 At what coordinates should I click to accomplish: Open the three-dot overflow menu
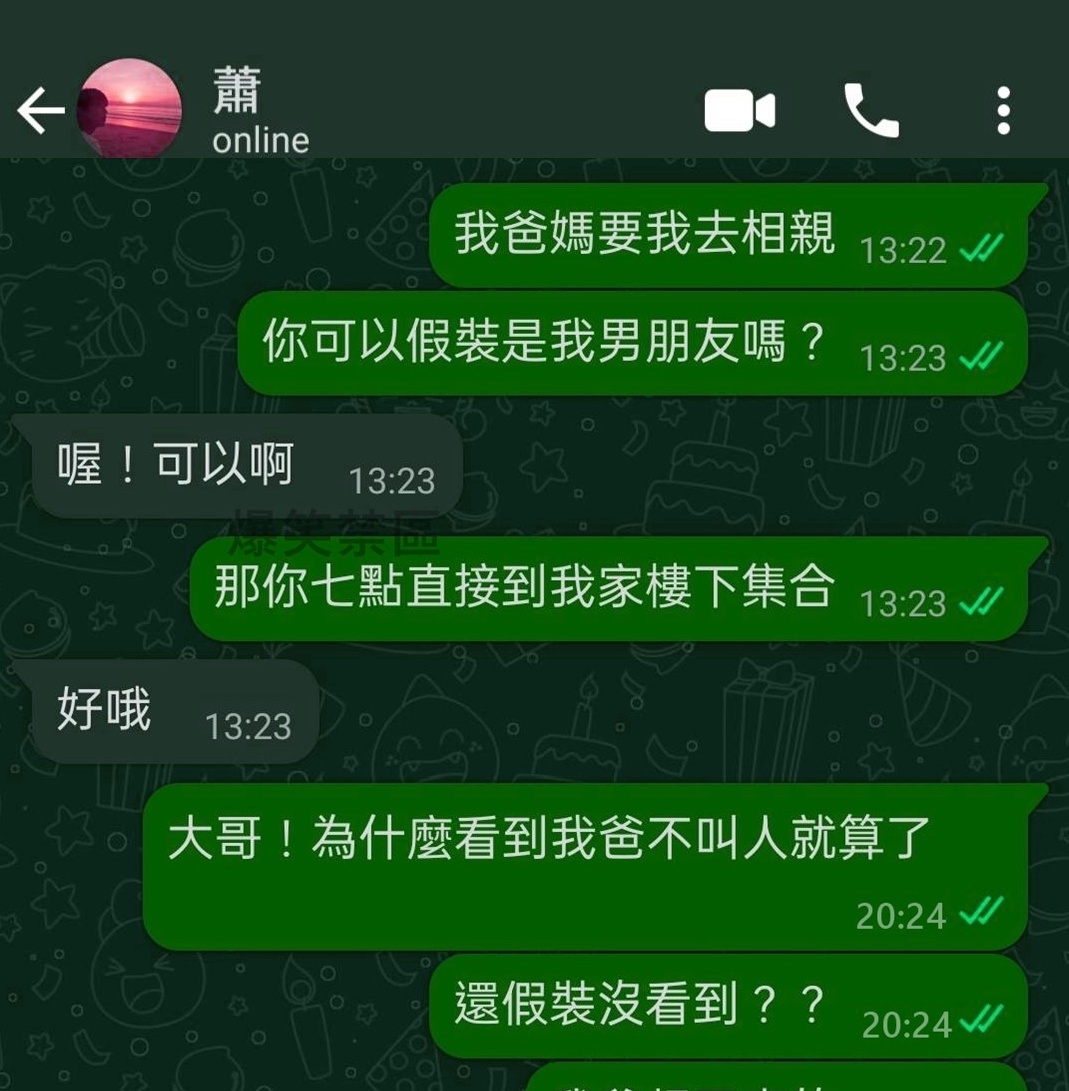click(x=1003, y=111)
